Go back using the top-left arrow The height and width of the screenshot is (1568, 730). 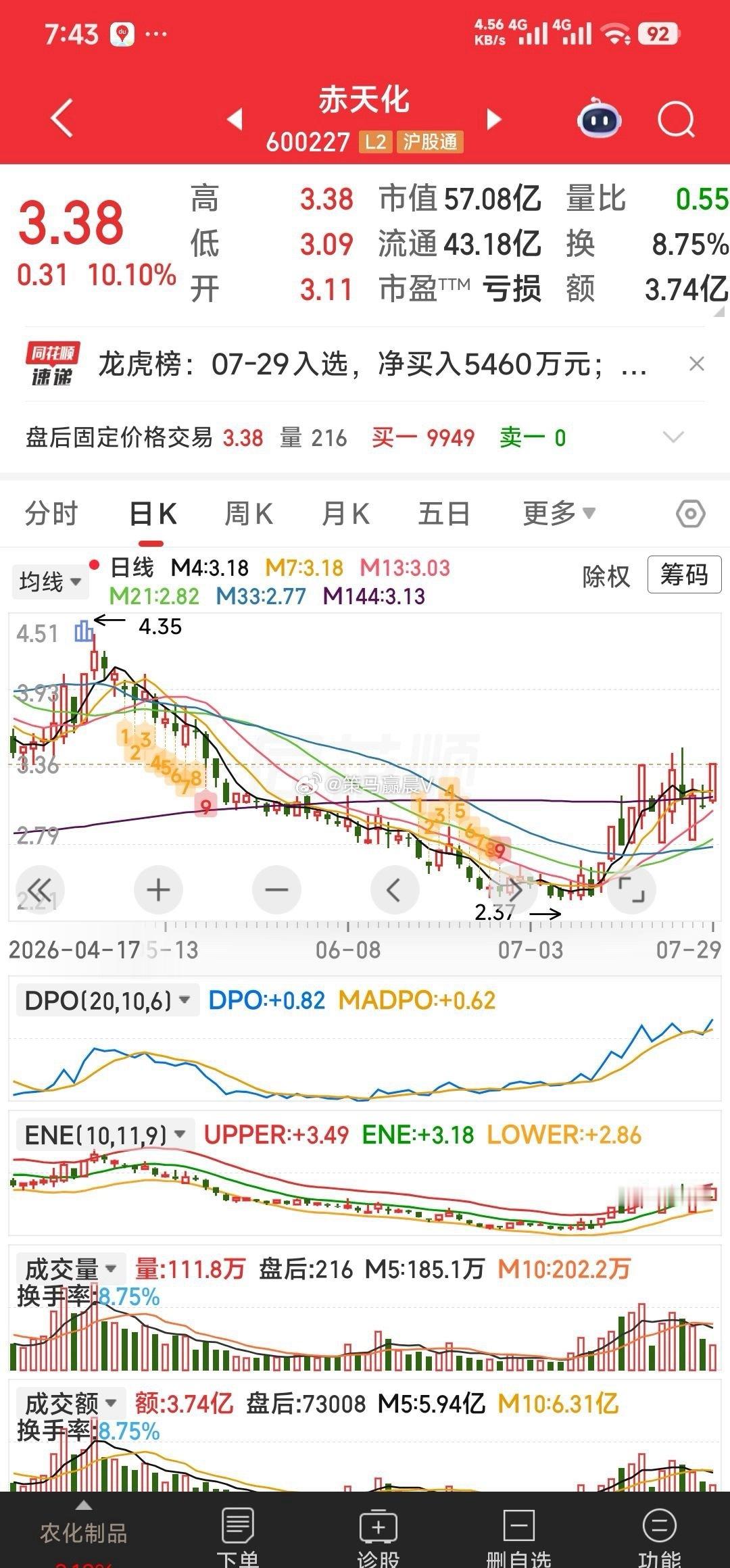click(x=62, y=119)
